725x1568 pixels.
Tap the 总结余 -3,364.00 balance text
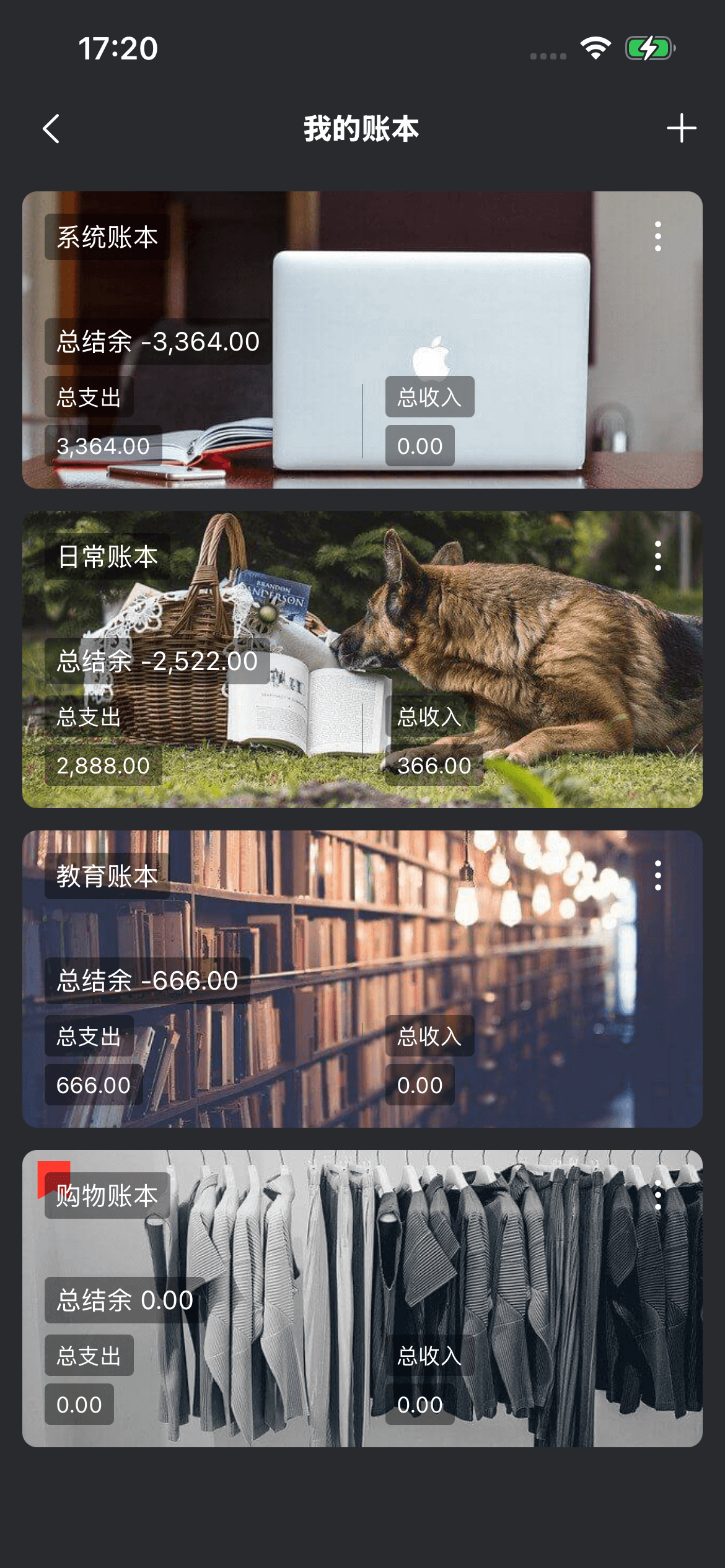click(159, 341)
